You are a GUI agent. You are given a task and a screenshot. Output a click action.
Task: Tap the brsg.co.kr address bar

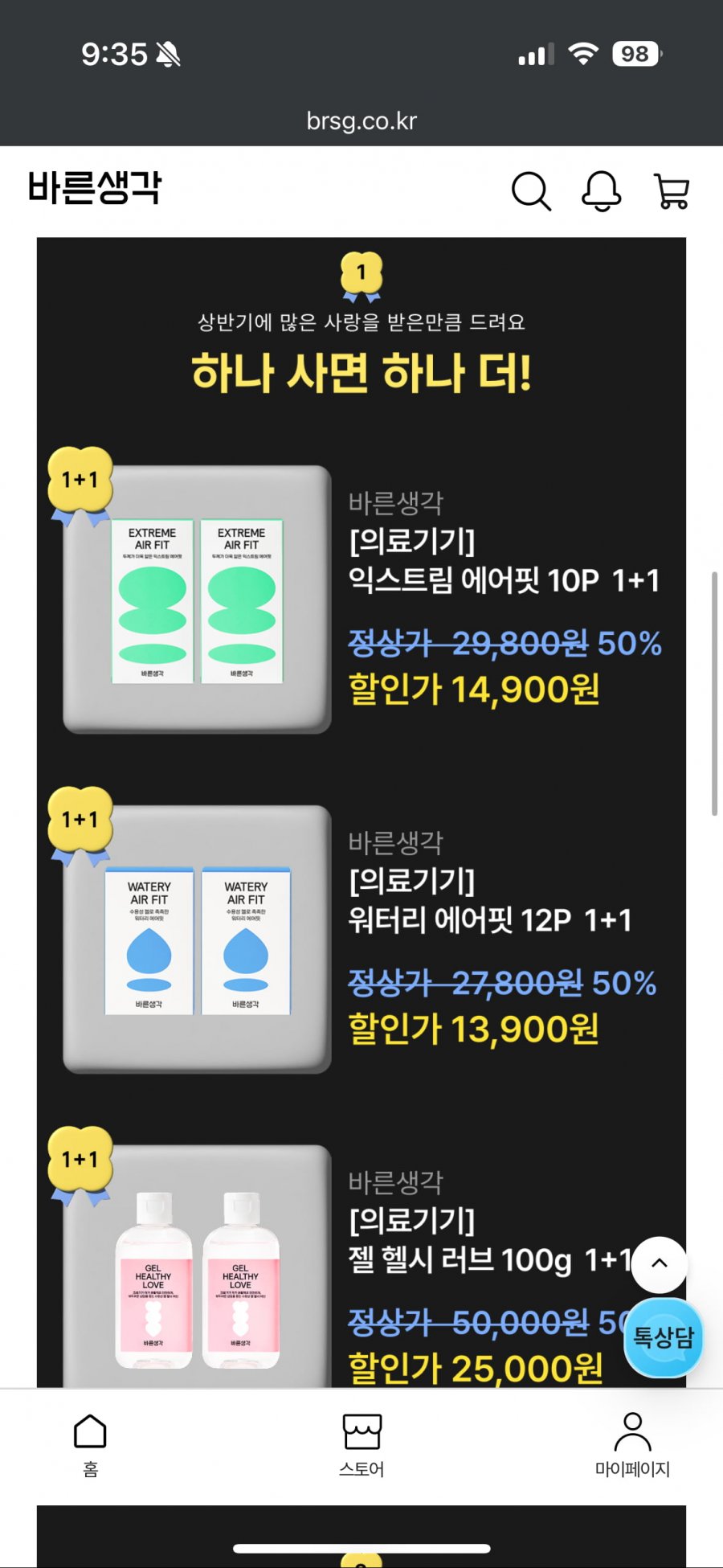(x=361, y=121)
